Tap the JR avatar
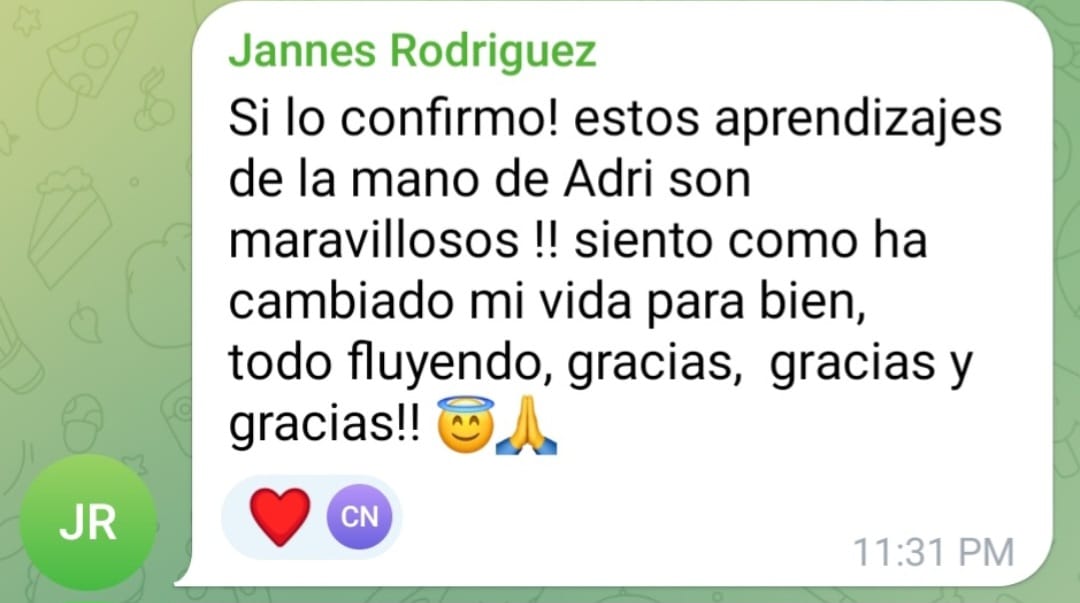Screen dimensions: 1080x603 pos(89,522)
